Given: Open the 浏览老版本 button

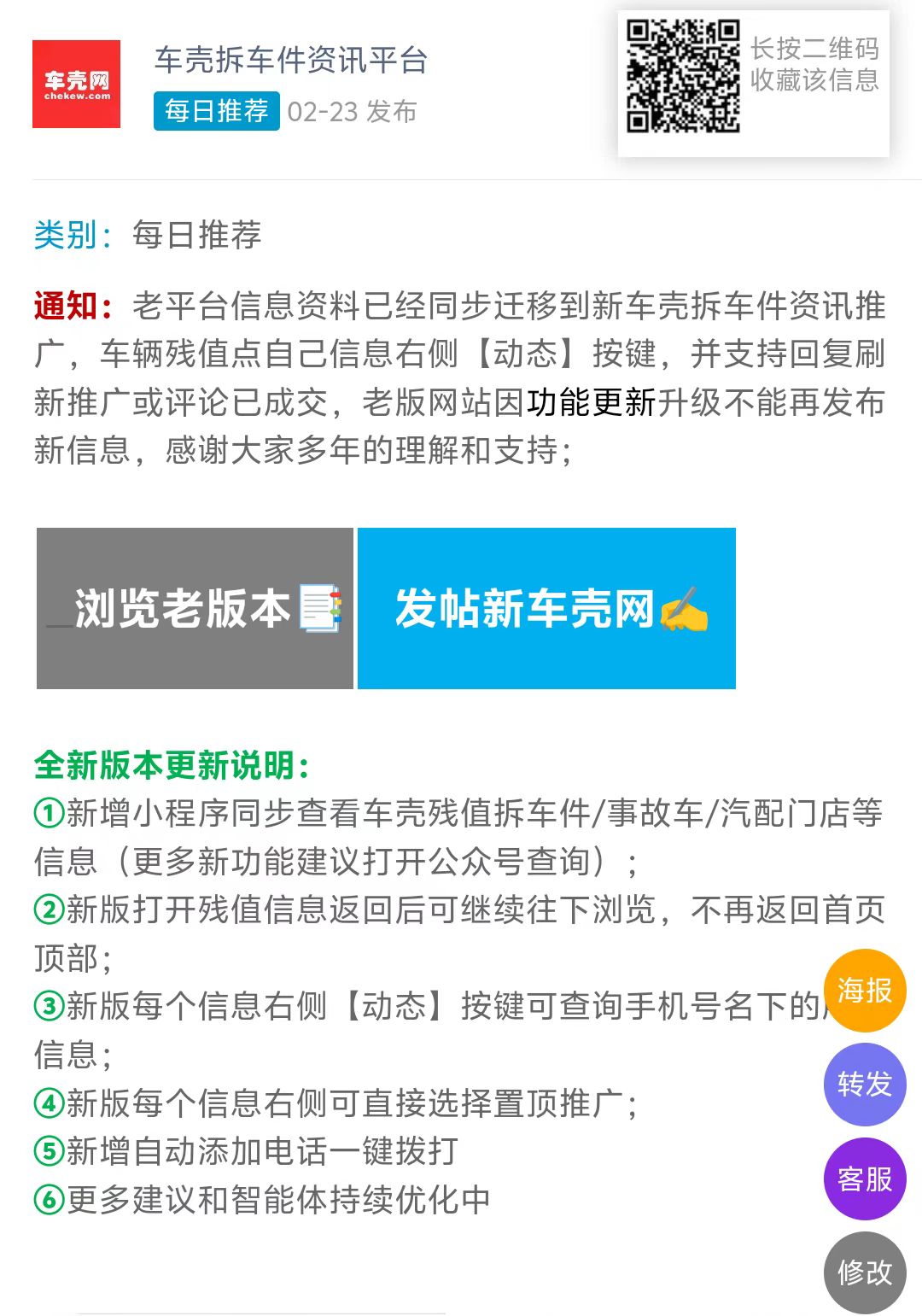Looking at the screenshot, I should (x=195, y=608).
